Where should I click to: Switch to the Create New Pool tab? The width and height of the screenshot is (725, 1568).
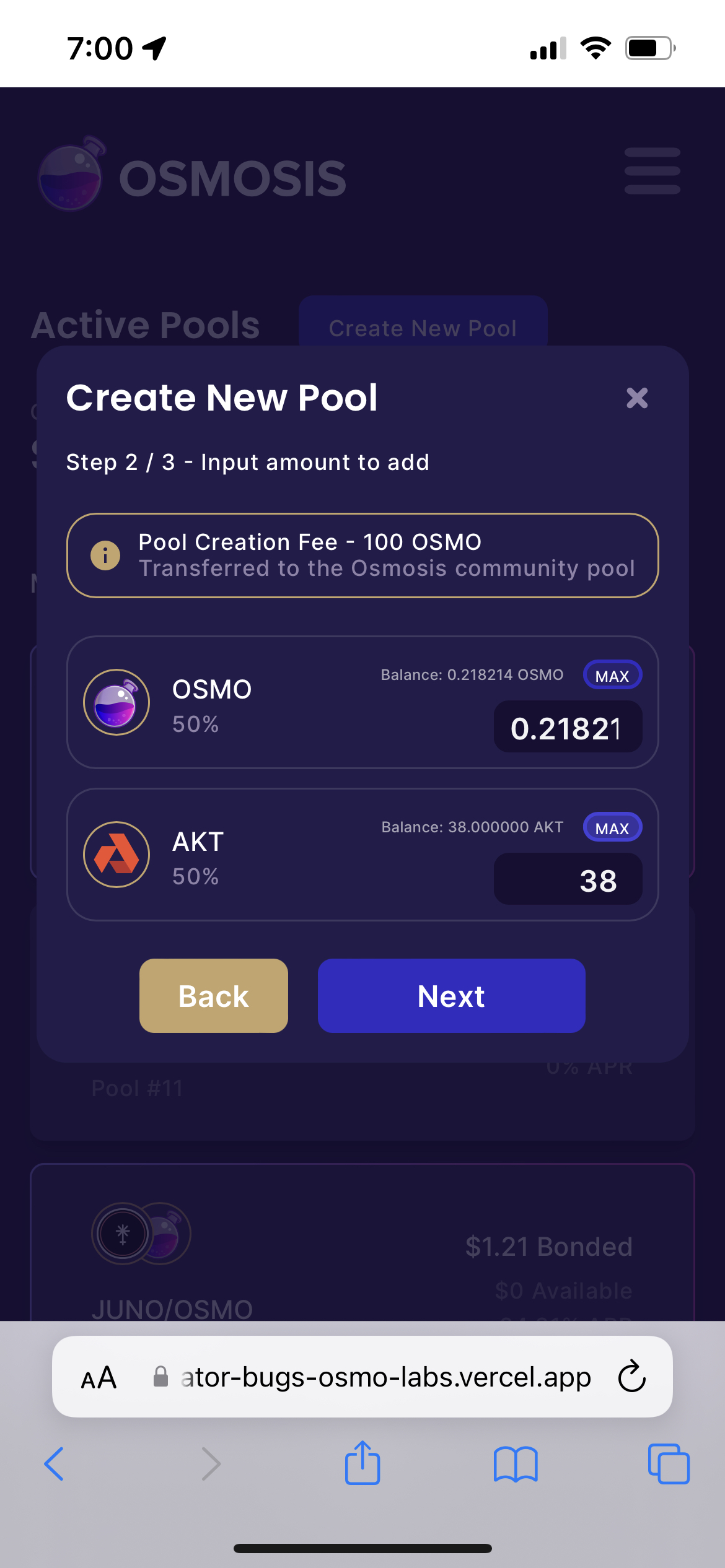tap(423, 328)
